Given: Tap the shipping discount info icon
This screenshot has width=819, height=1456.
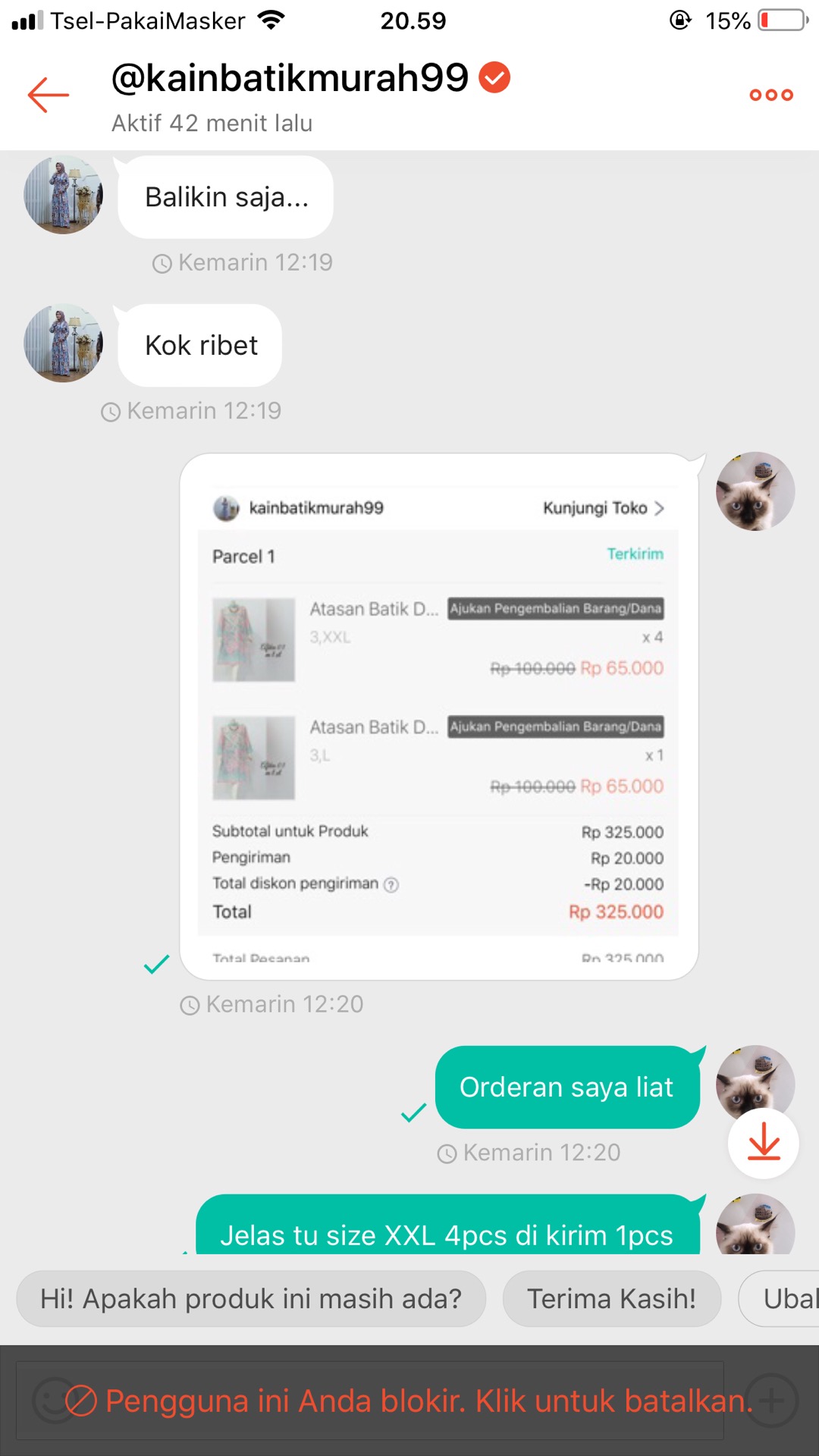Looking at the screenshot, I should point(390,883).
